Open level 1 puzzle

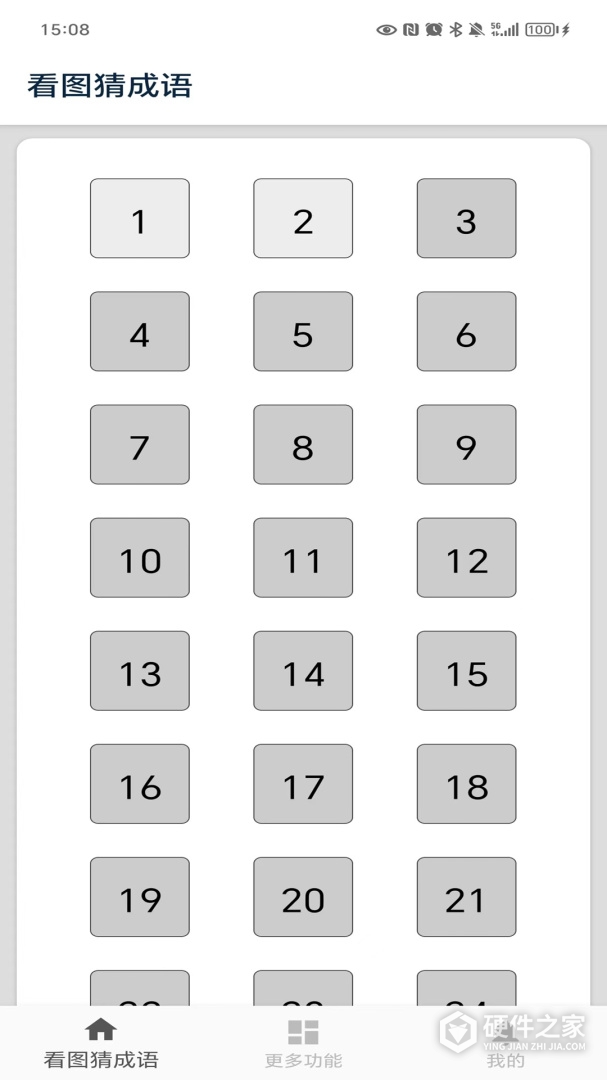click(140, 218)
